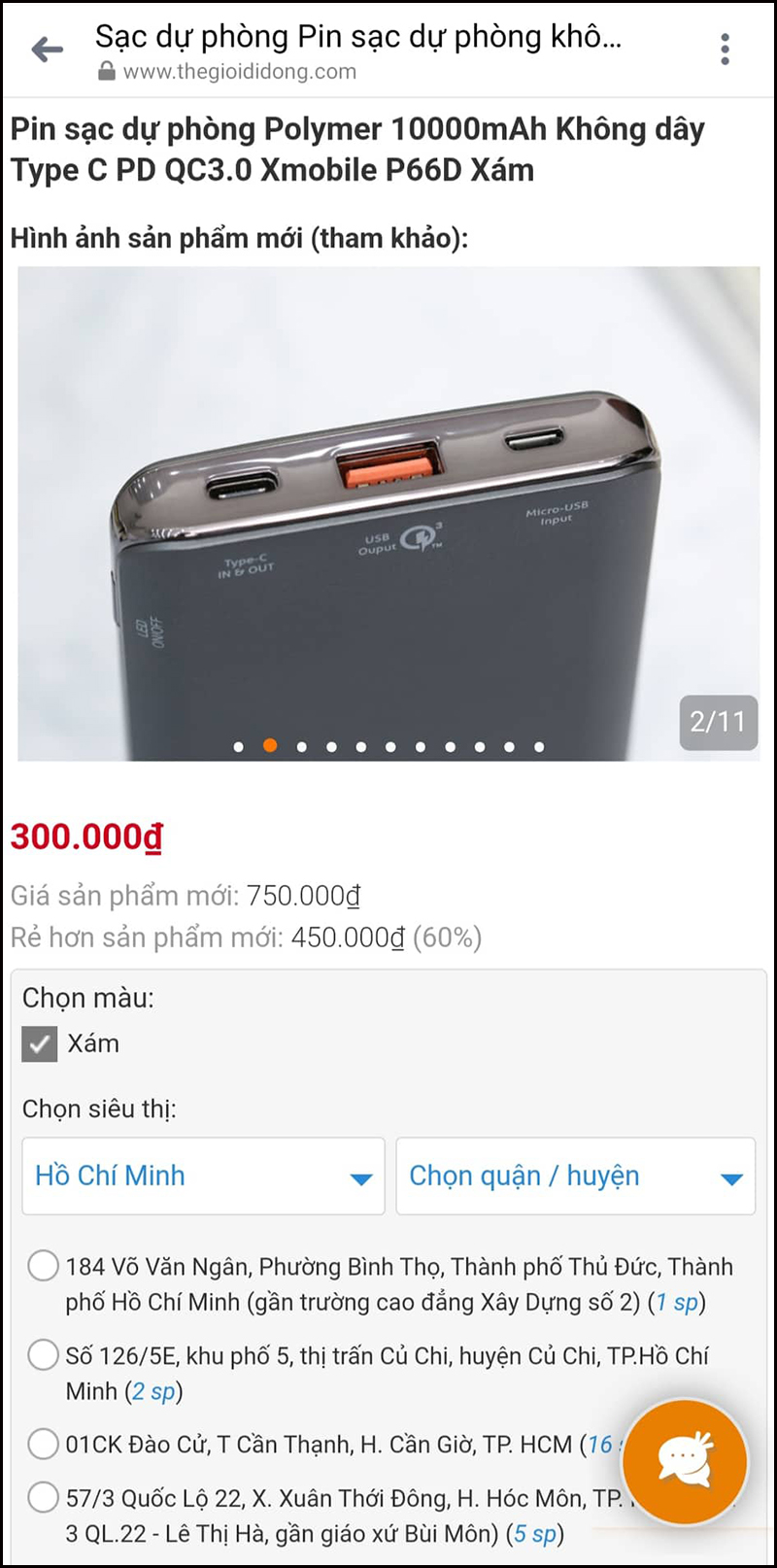Tap the power bank product photo
Screen dimensions: 777x1568
[x=388, y=505]
